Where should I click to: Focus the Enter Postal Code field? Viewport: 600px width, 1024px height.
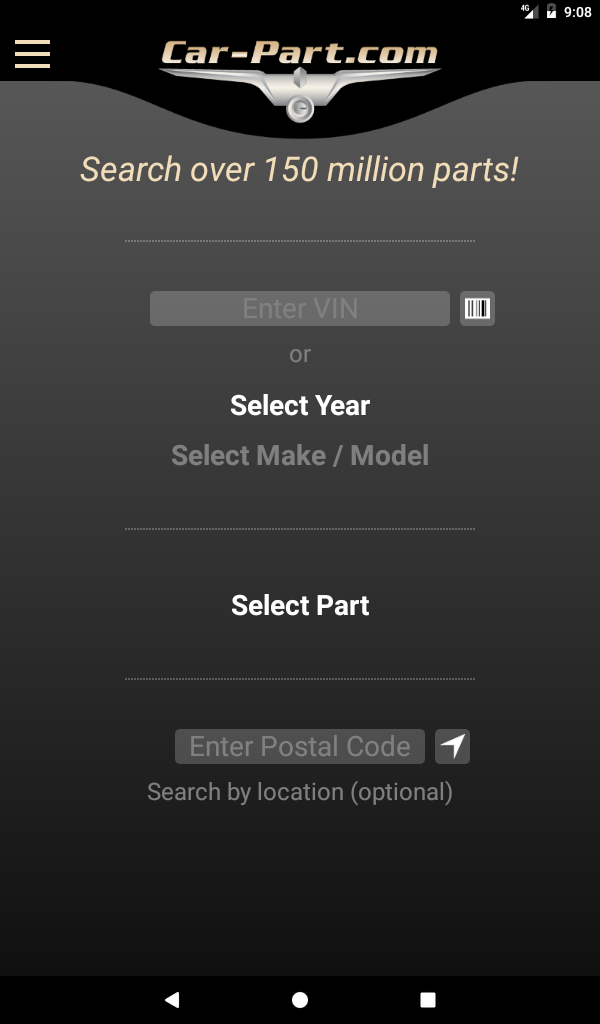[x=300, y=746]
